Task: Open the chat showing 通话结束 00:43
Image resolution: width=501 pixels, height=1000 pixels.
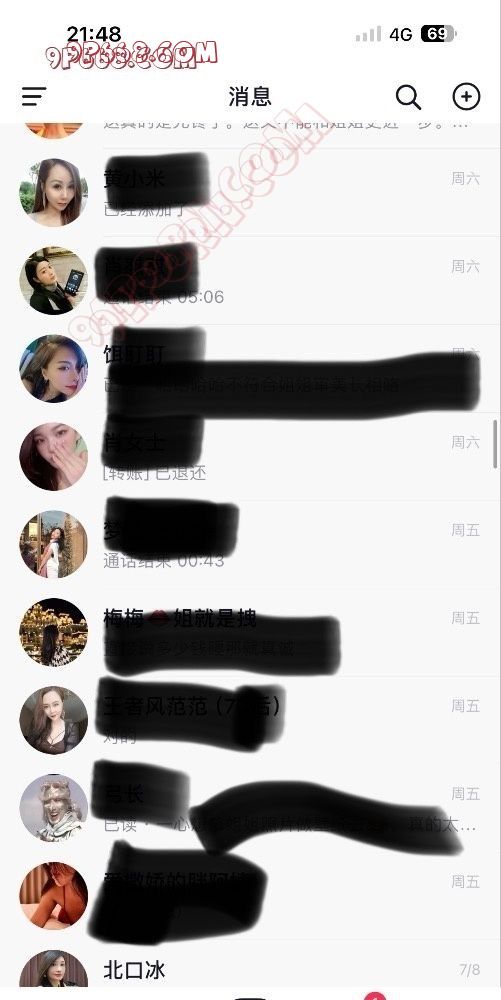Action: [x=250, y=545]
